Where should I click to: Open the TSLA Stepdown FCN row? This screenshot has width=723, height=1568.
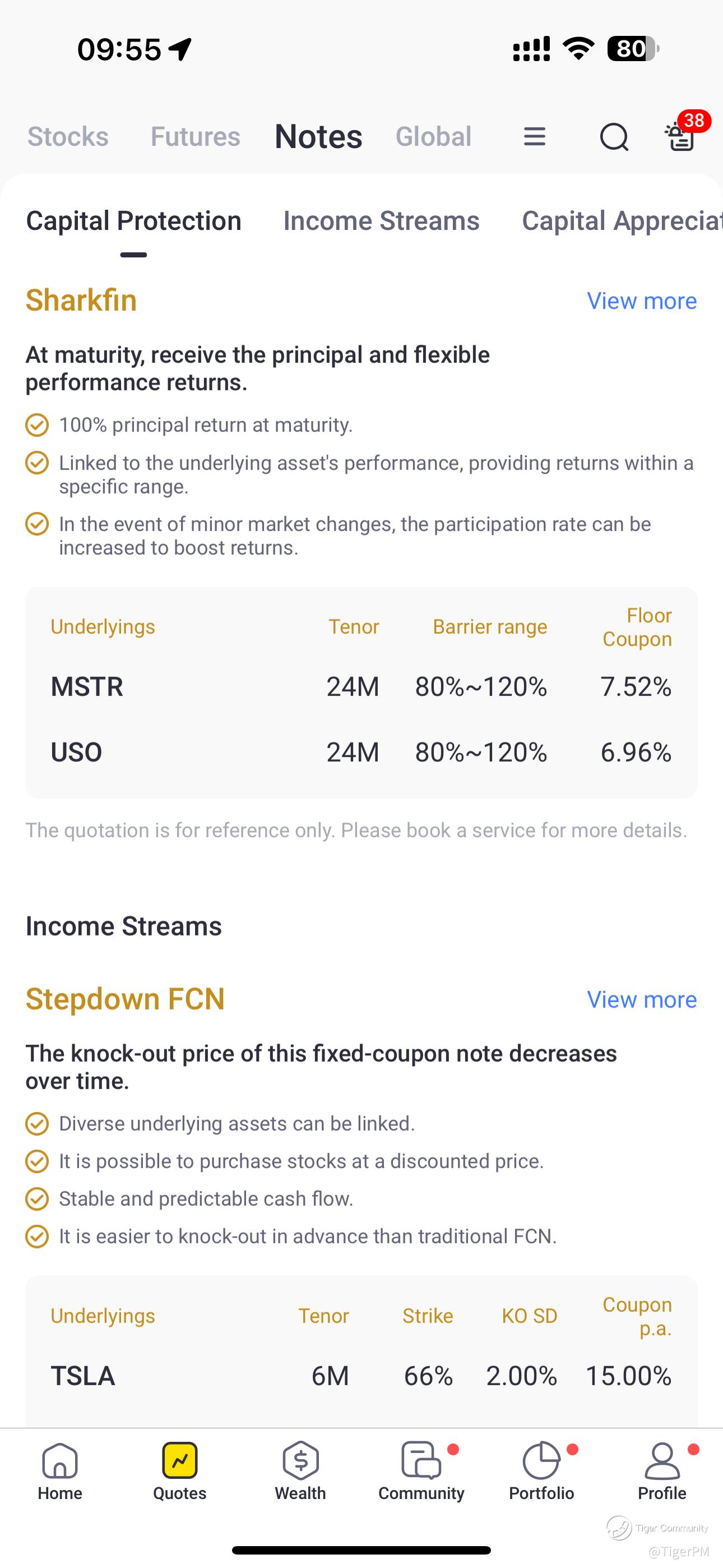(361, 1376)
